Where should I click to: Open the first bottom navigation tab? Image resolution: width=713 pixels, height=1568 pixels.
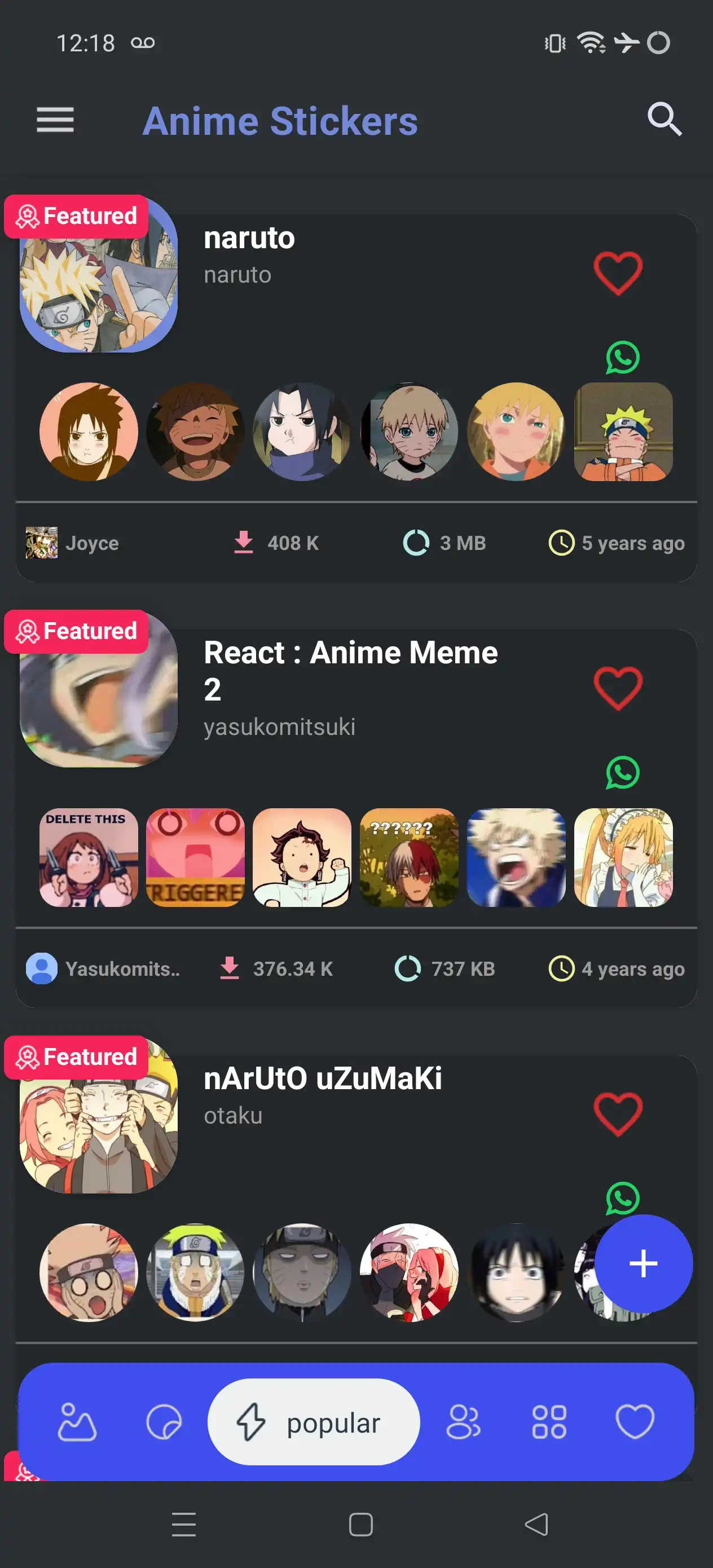pos(77,1422)
